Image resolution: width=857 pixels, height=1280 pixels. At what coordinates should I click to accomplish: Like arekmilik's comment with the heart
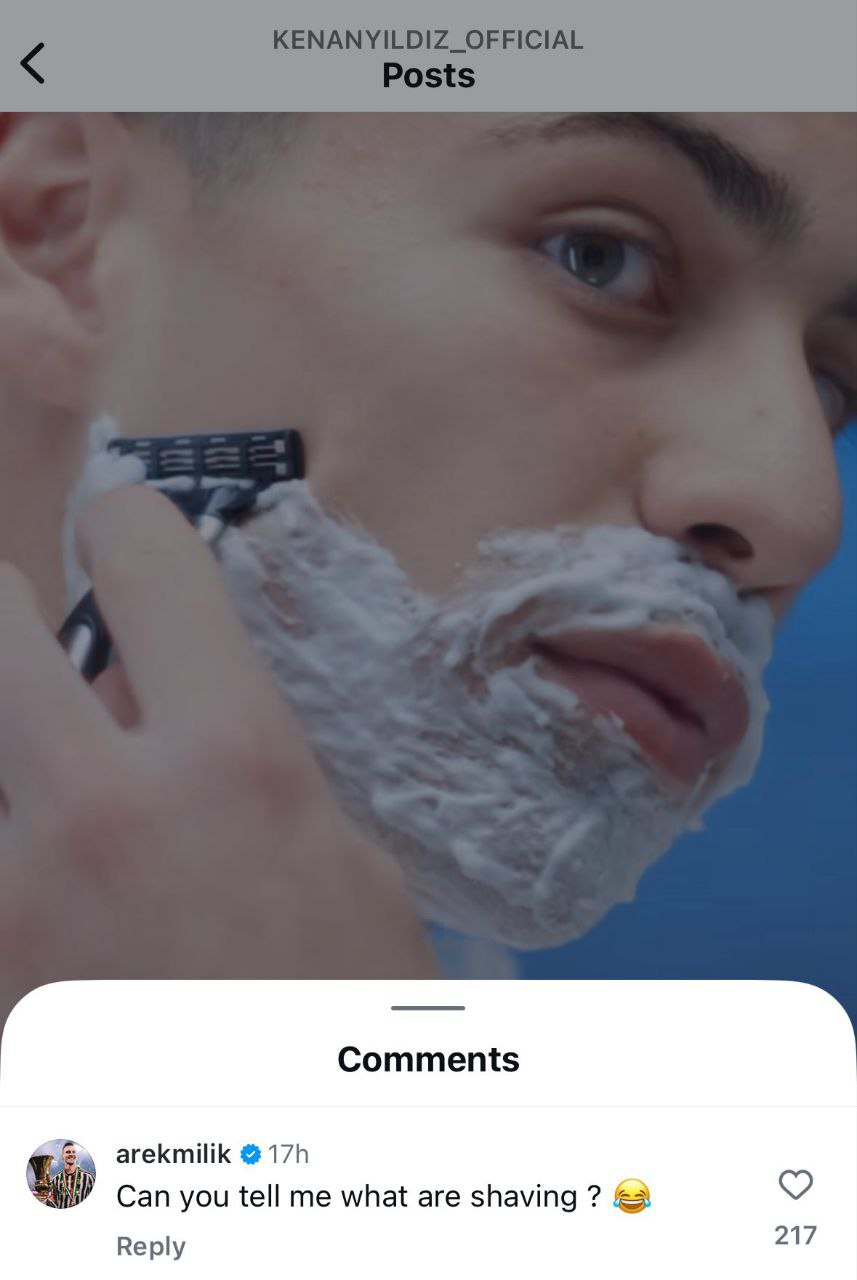pos(795,1185)
